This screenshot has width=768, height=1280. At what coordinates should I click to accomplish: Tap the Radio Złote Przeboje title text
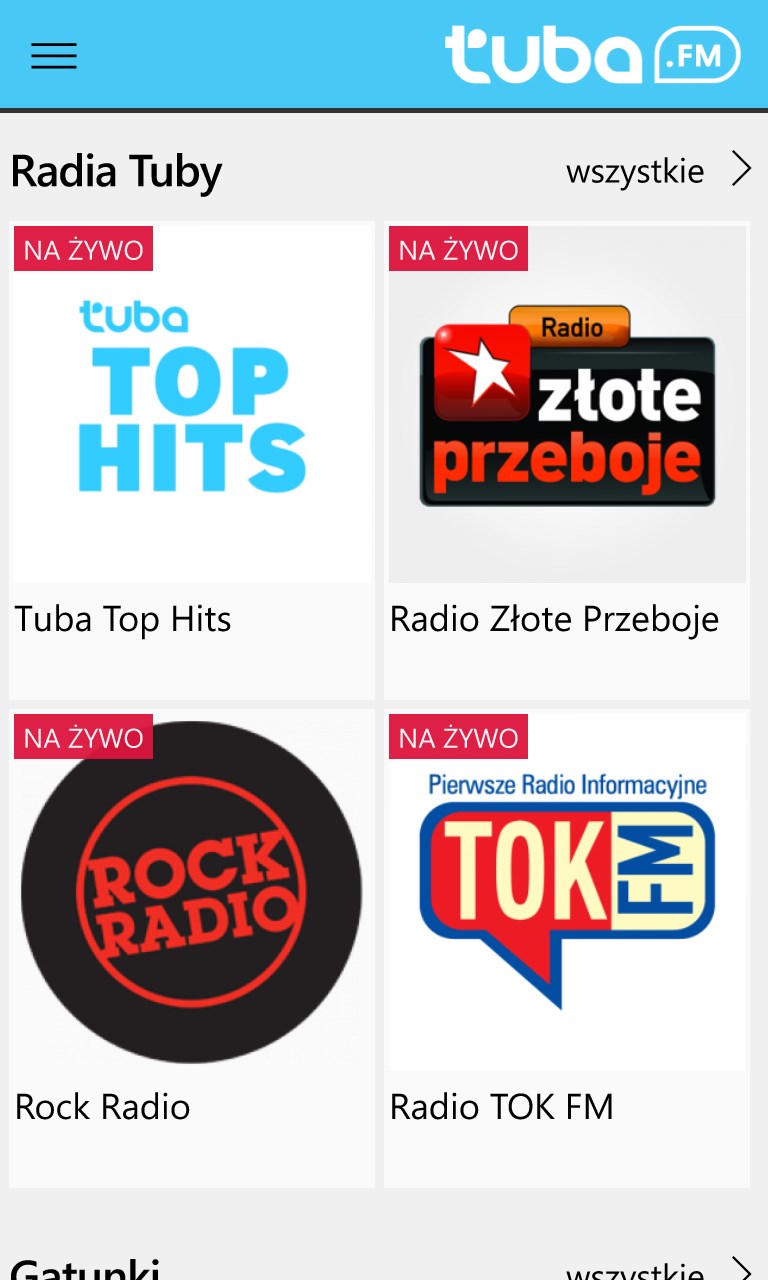(554, 618)
